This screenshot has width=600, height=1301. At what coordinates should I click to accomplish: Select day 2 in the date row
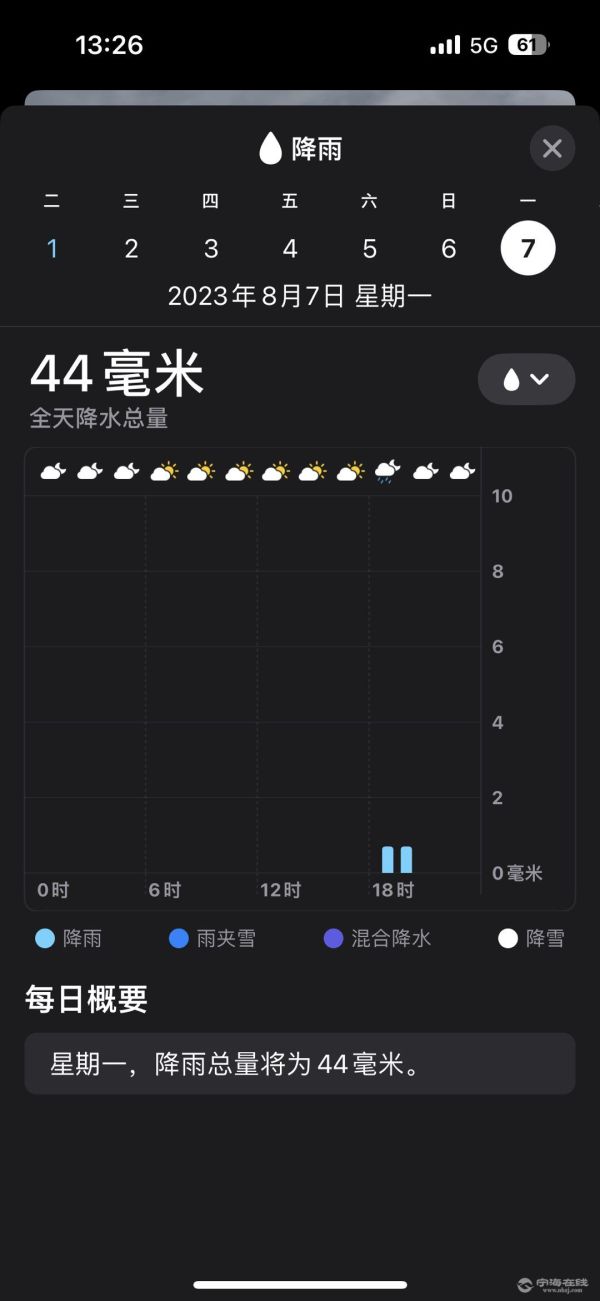(131, 249)
